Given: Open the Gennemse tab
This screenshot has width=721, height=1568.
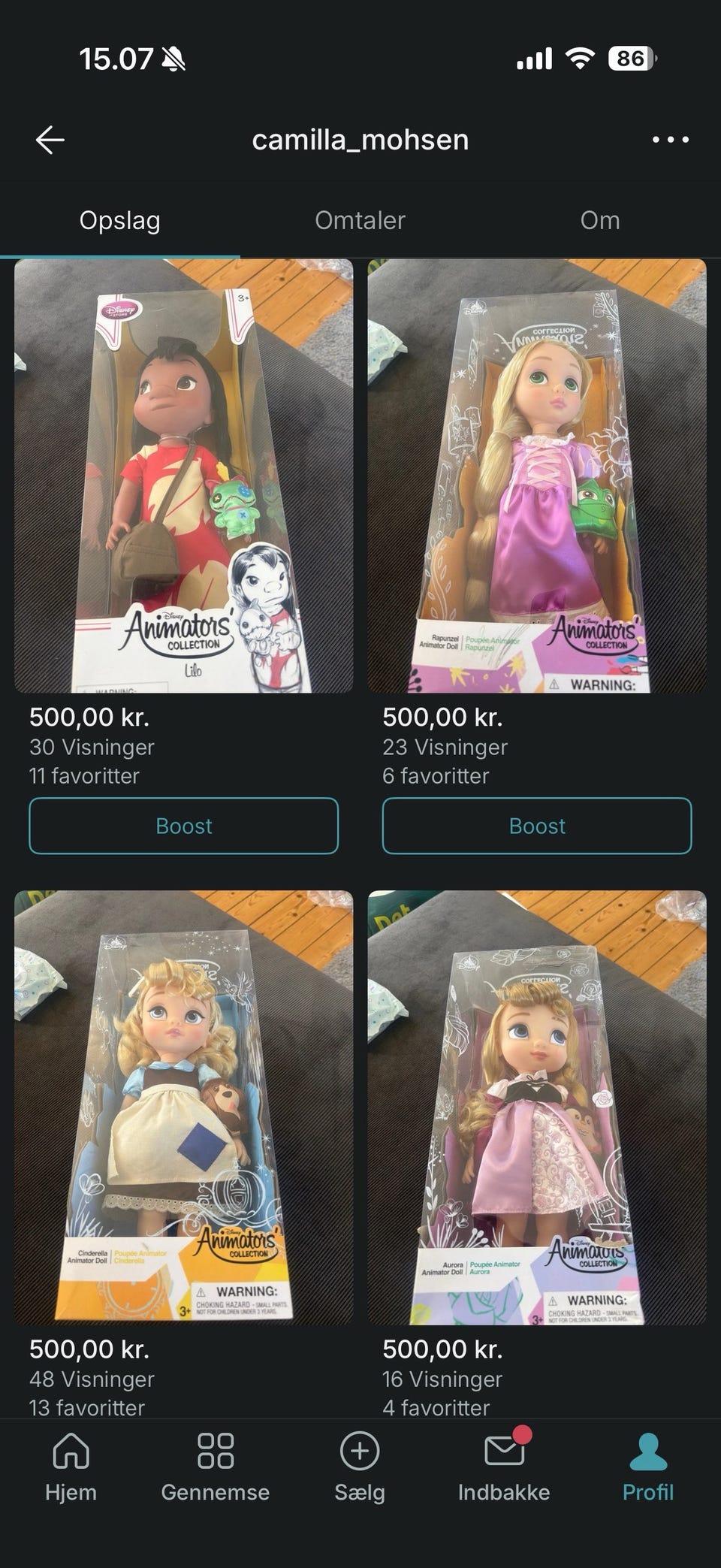Looking at the screenshot, I should click(x=215, y=1467).
